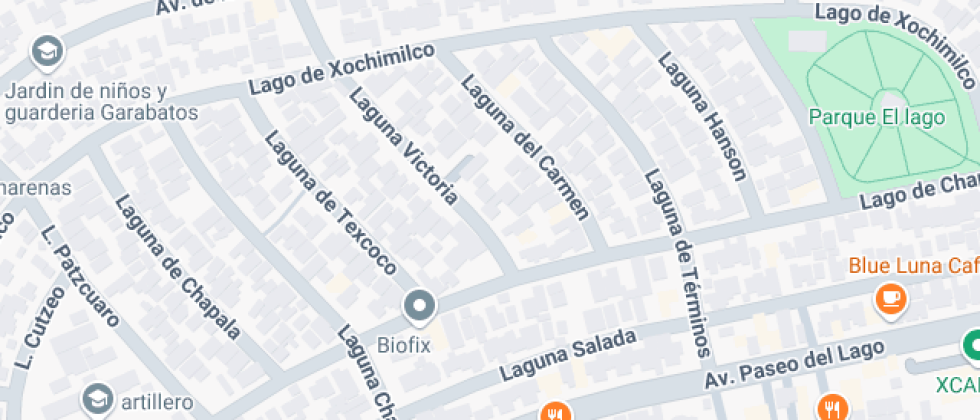
Task: Open the artillero school marker
Action: pos(98,399)
